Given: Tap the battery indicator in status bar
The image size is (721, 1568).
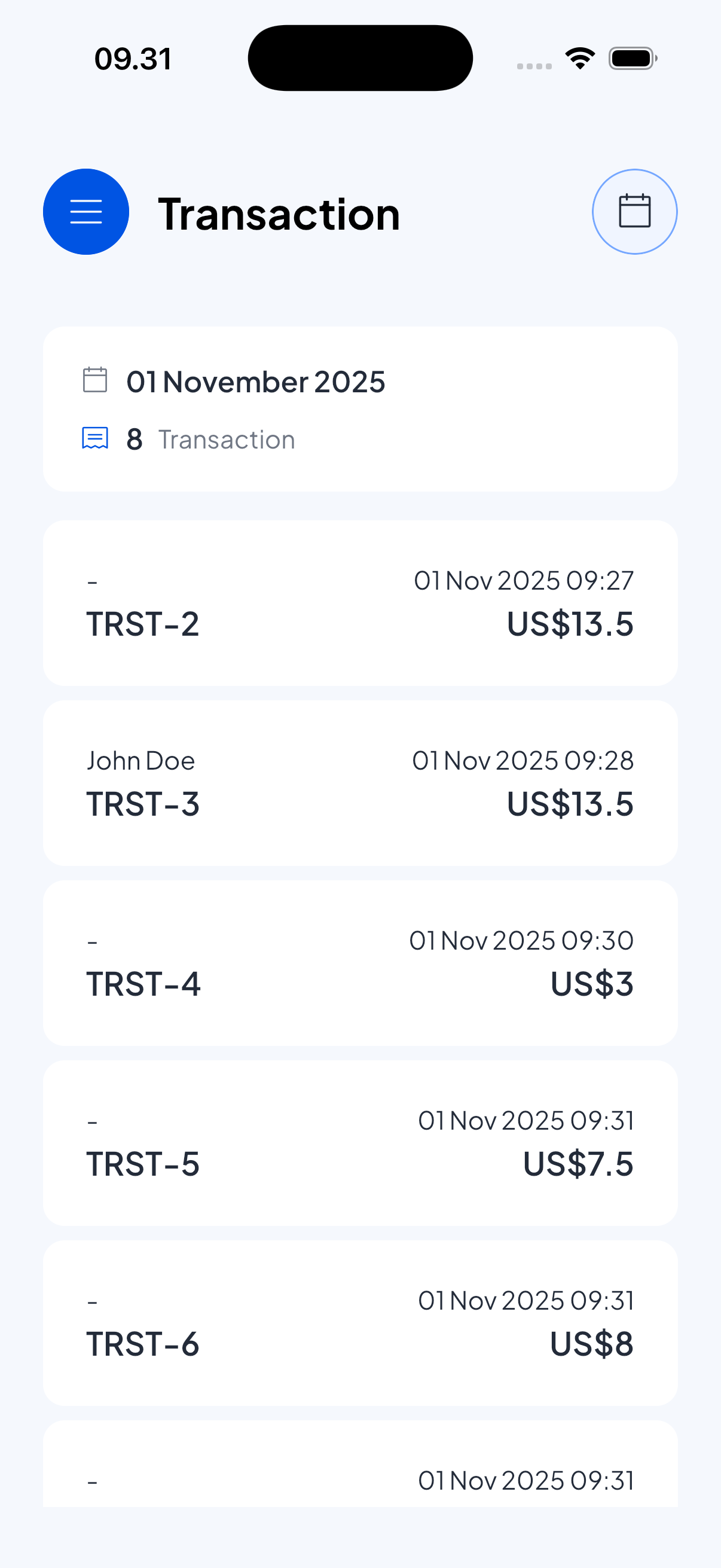Looking at the screenshot, I should pyautogui.click(x=631, y=57).
